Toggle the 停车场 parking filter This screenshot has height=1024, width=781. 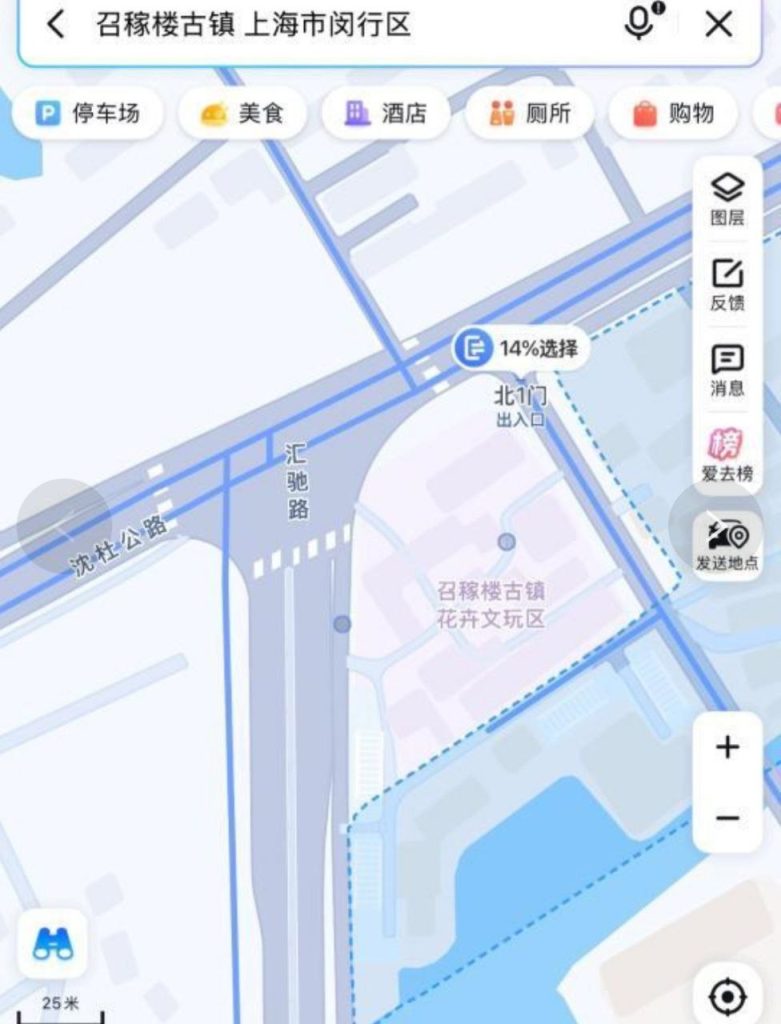pos(88,113)
